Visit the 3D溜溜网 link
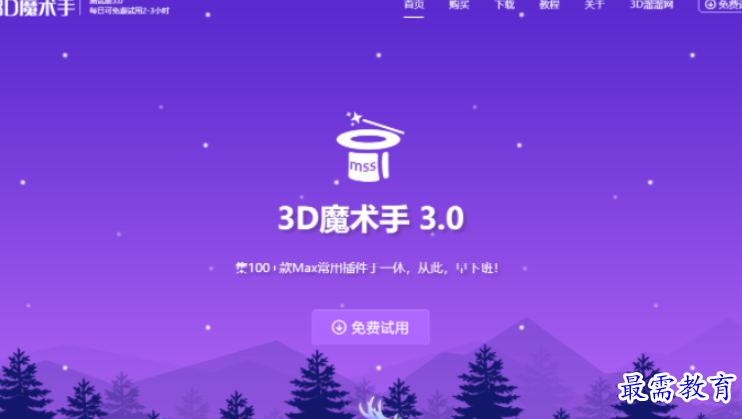Viewport: 742px width, 419px height. 652,5
